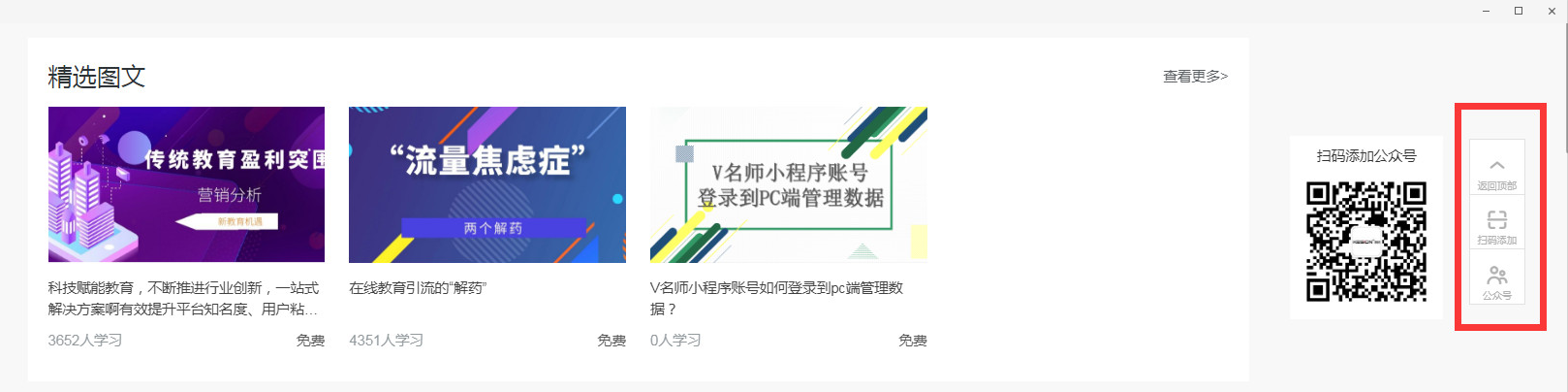Select the 扫码添加 sidebar button

point(1496,223)
